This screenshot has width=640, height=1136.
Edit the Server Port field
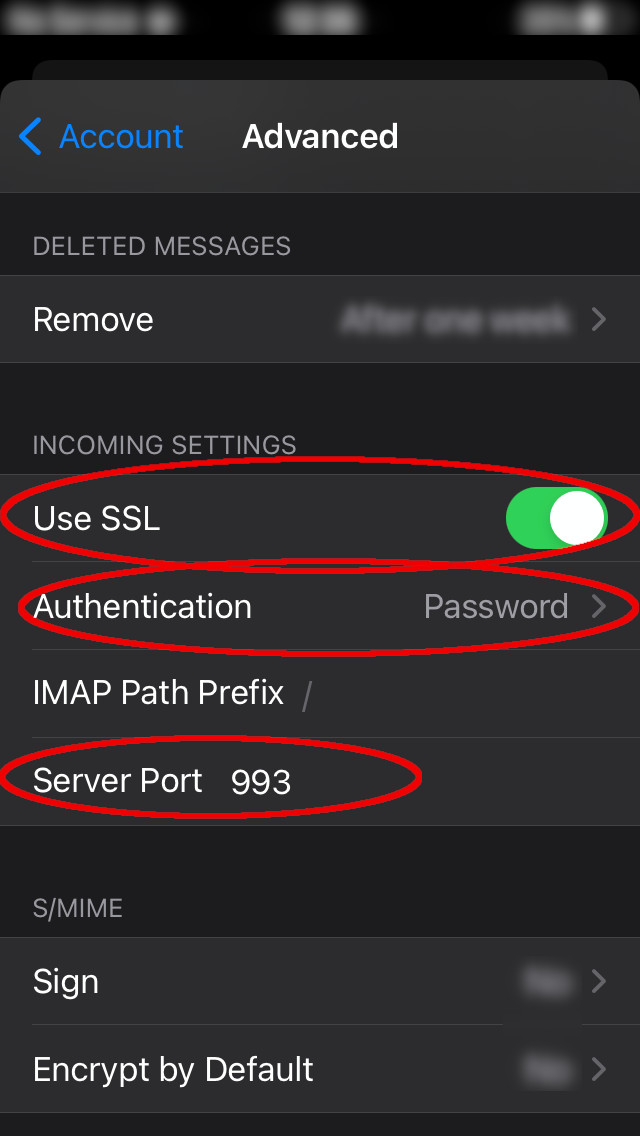pyautogui.click(x=320, y=782)
